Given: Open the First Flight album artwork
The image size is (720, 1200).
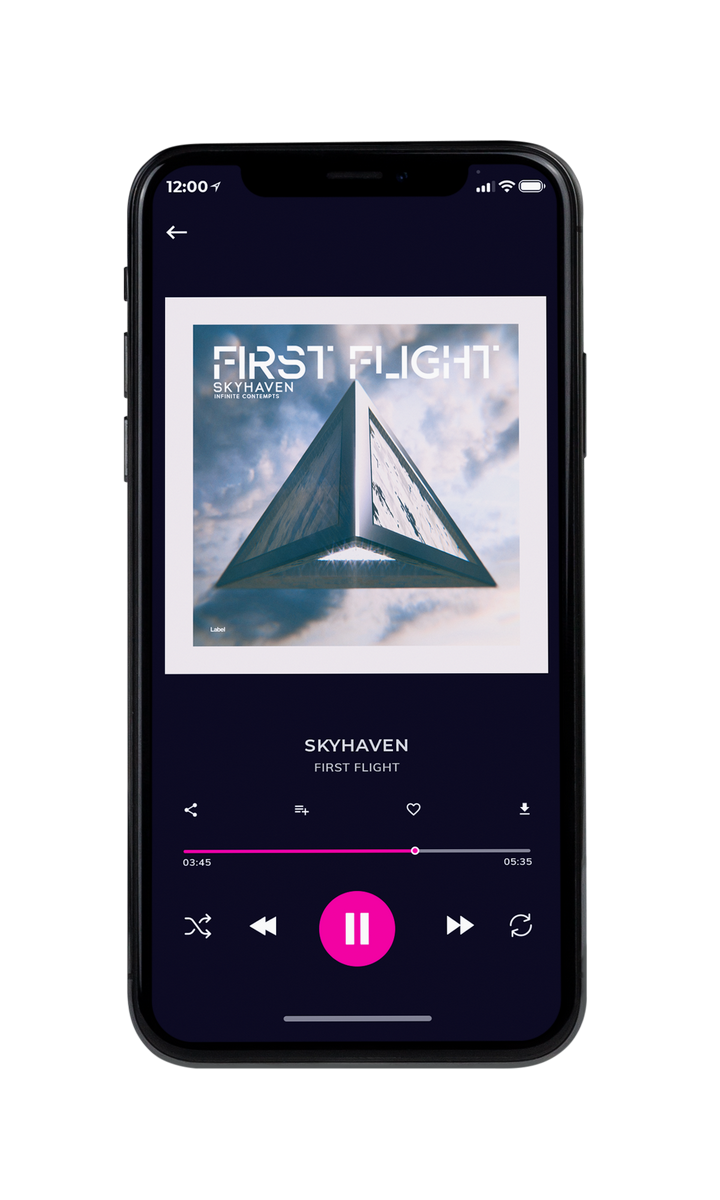Looking at the screenshot, I should coord(356,485).
